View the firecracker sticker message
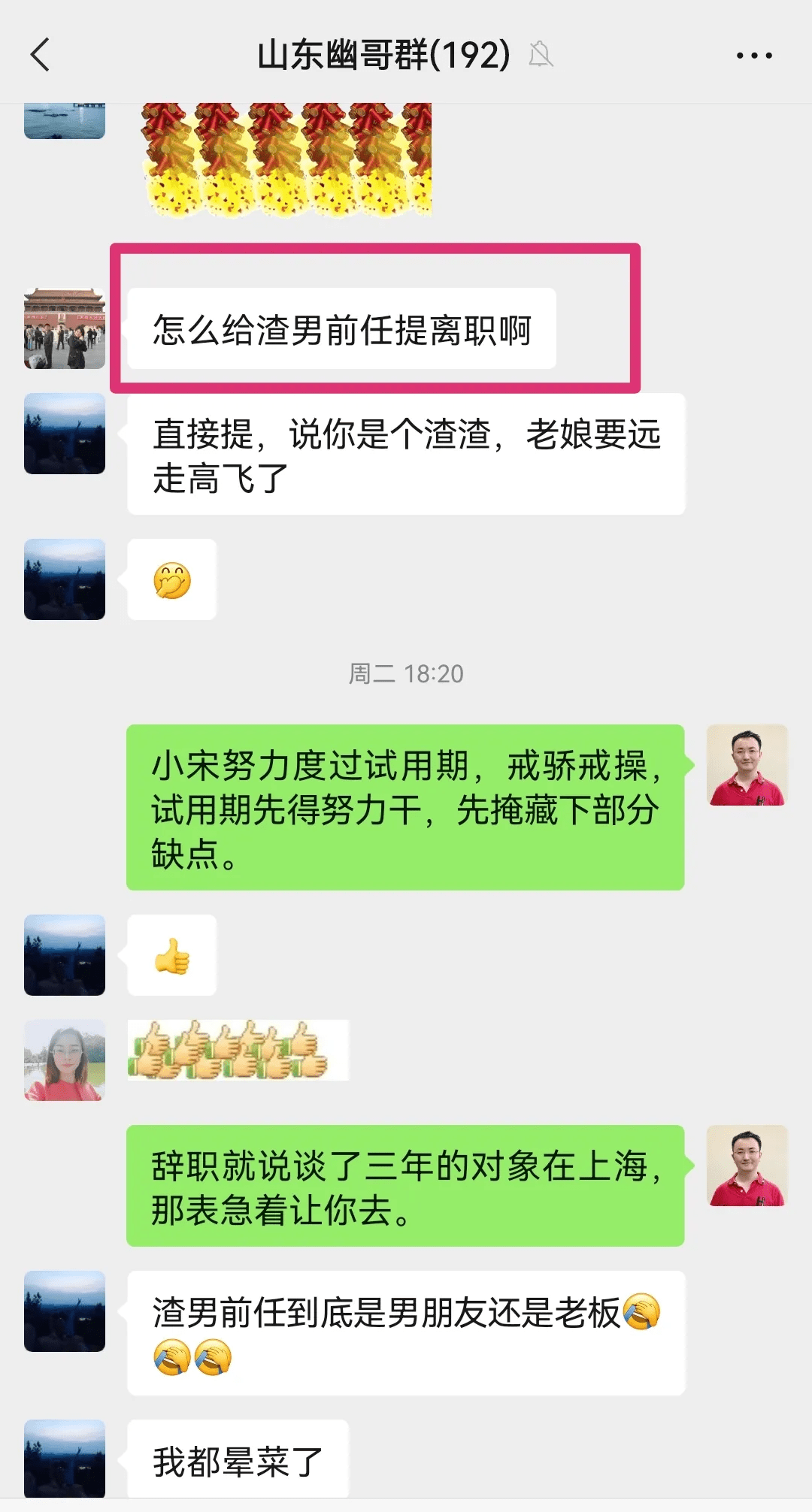The height and width of the screenshot is (1512, 812). (x=287, y=159)
